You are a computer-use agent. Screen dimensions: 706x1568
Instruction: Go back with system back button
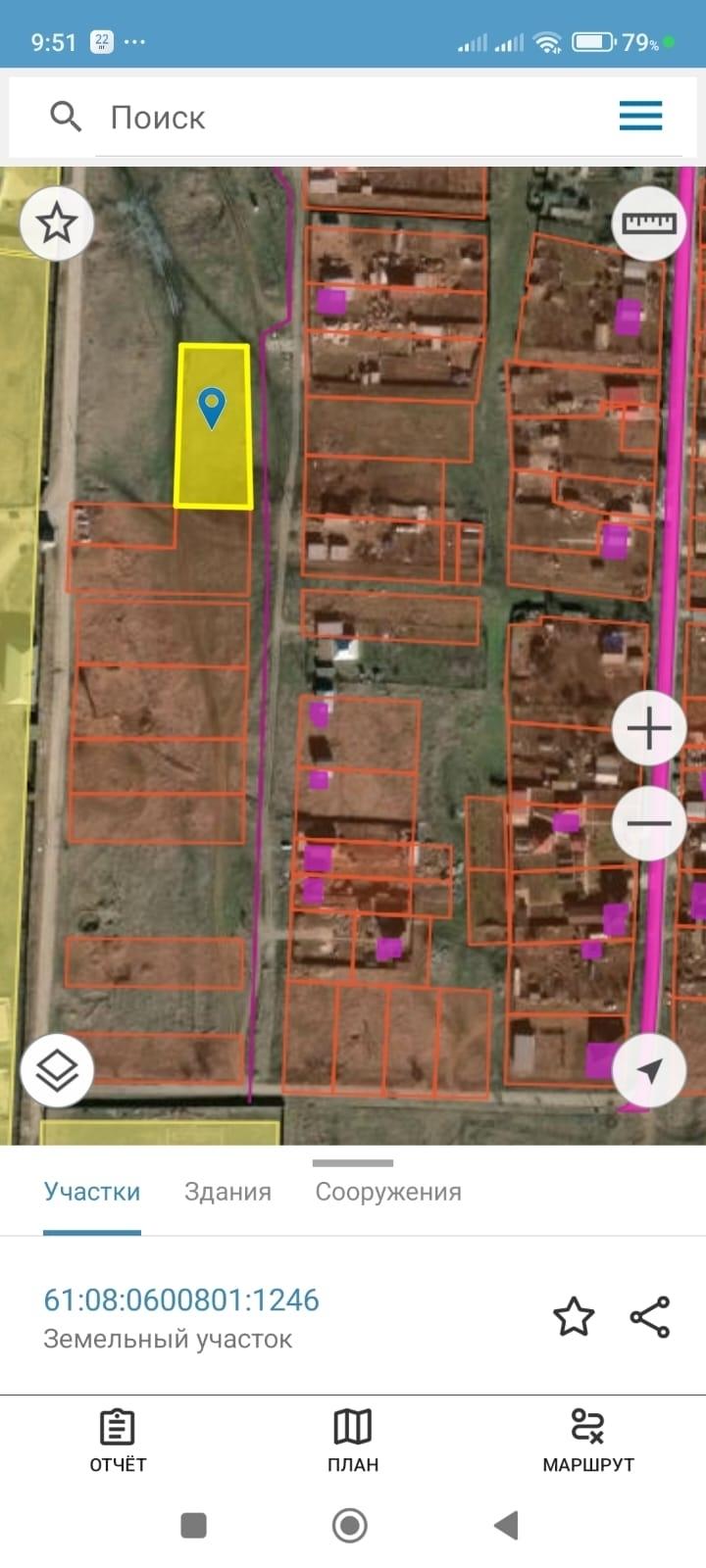point(506,1525)
